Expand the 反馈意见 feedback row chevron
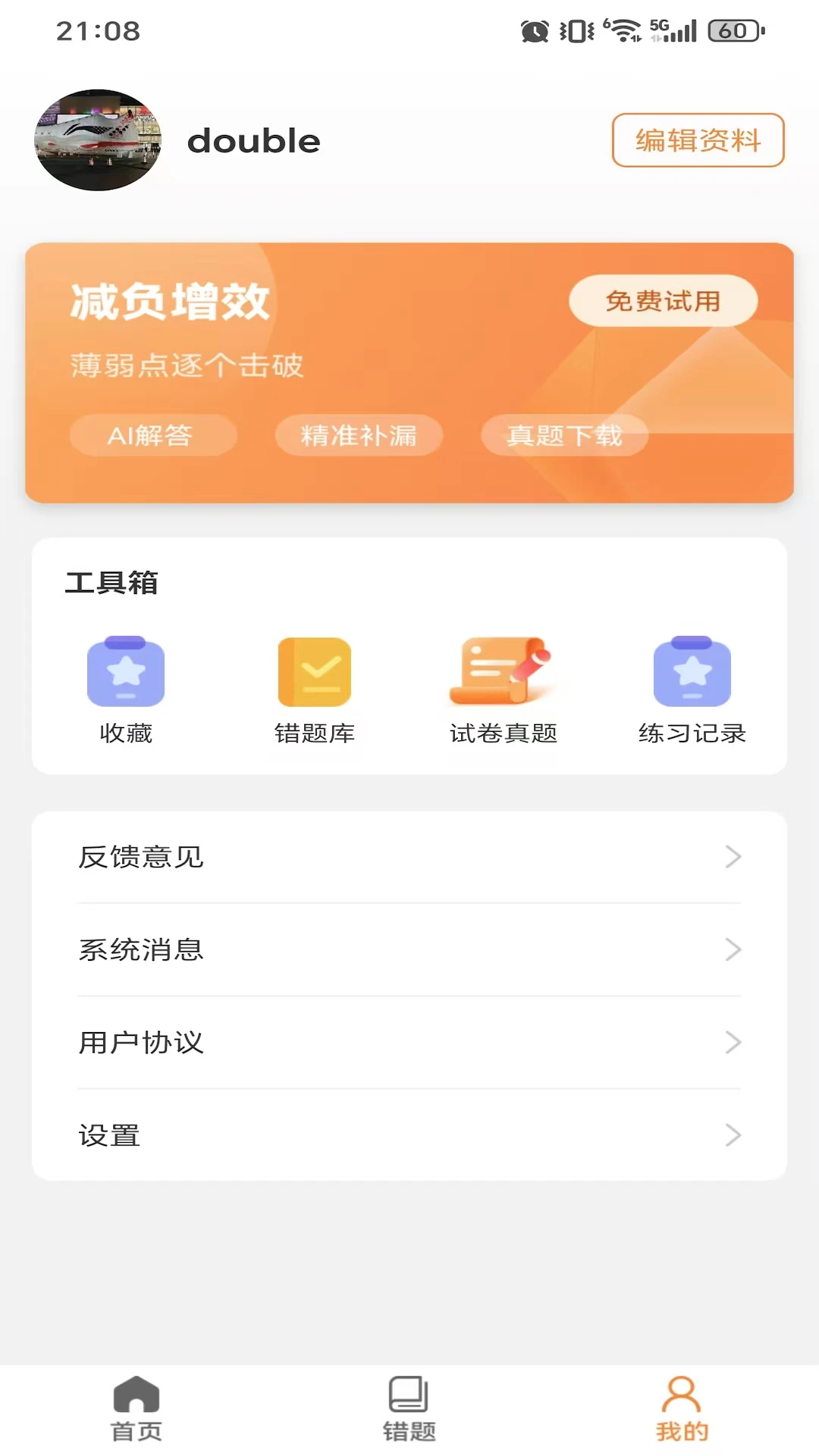 733,857
